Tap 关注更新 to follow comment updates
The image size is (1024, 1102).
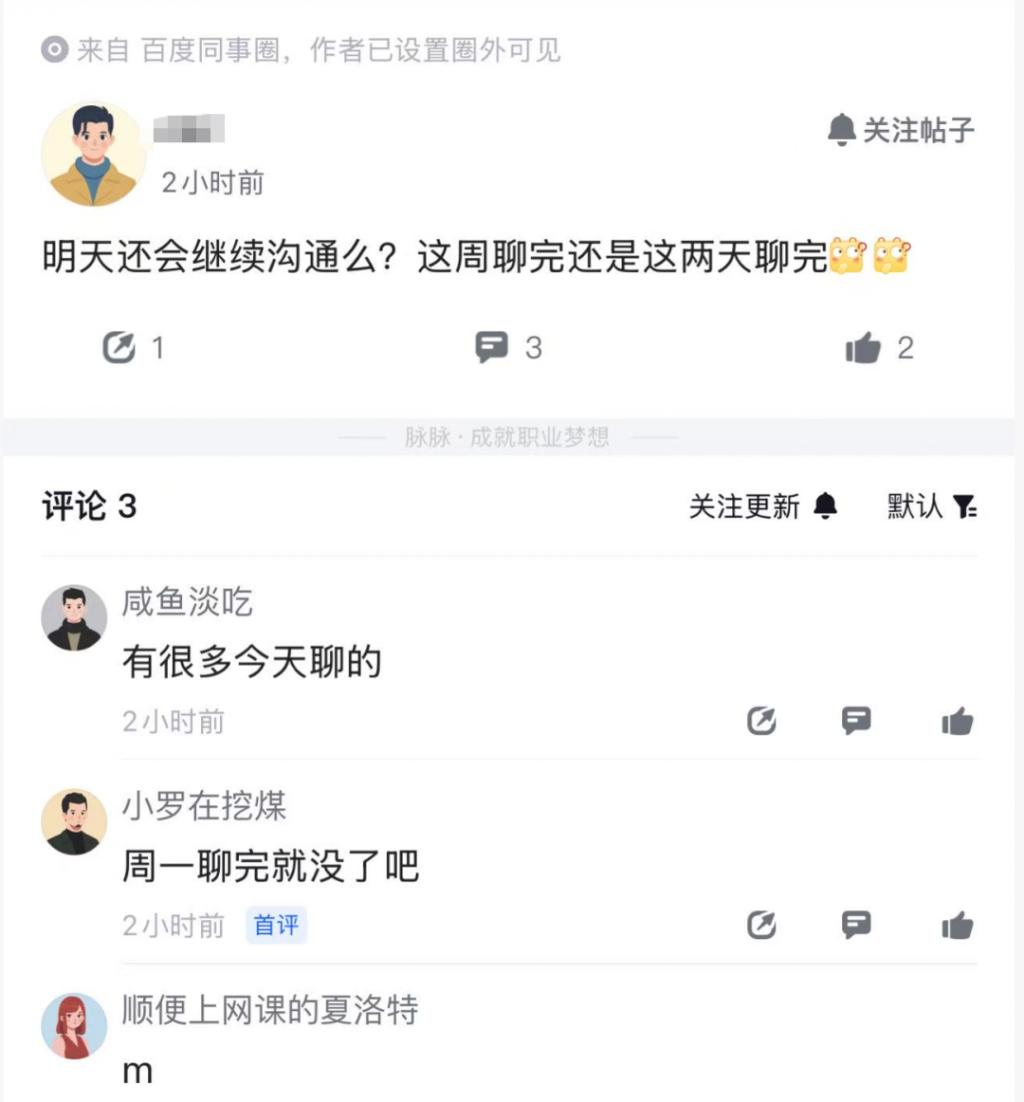[x=763, y=507]
